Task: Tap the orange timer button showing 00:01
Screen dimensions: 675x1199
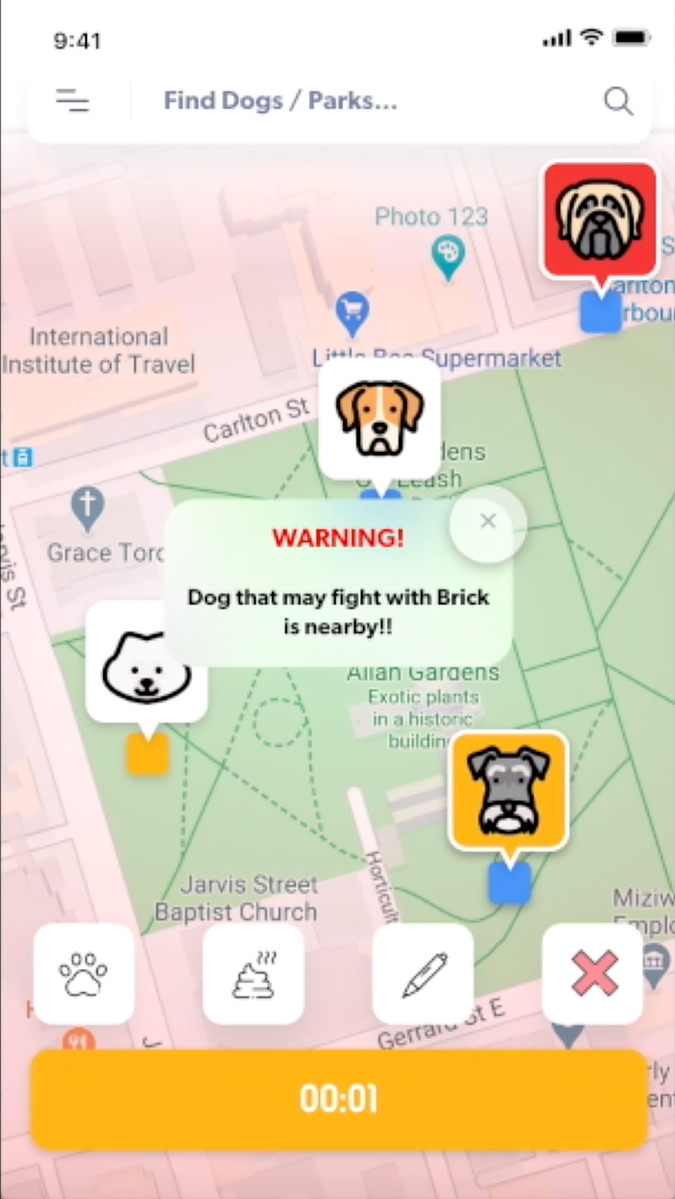Action: click(x=339, y=1100)
